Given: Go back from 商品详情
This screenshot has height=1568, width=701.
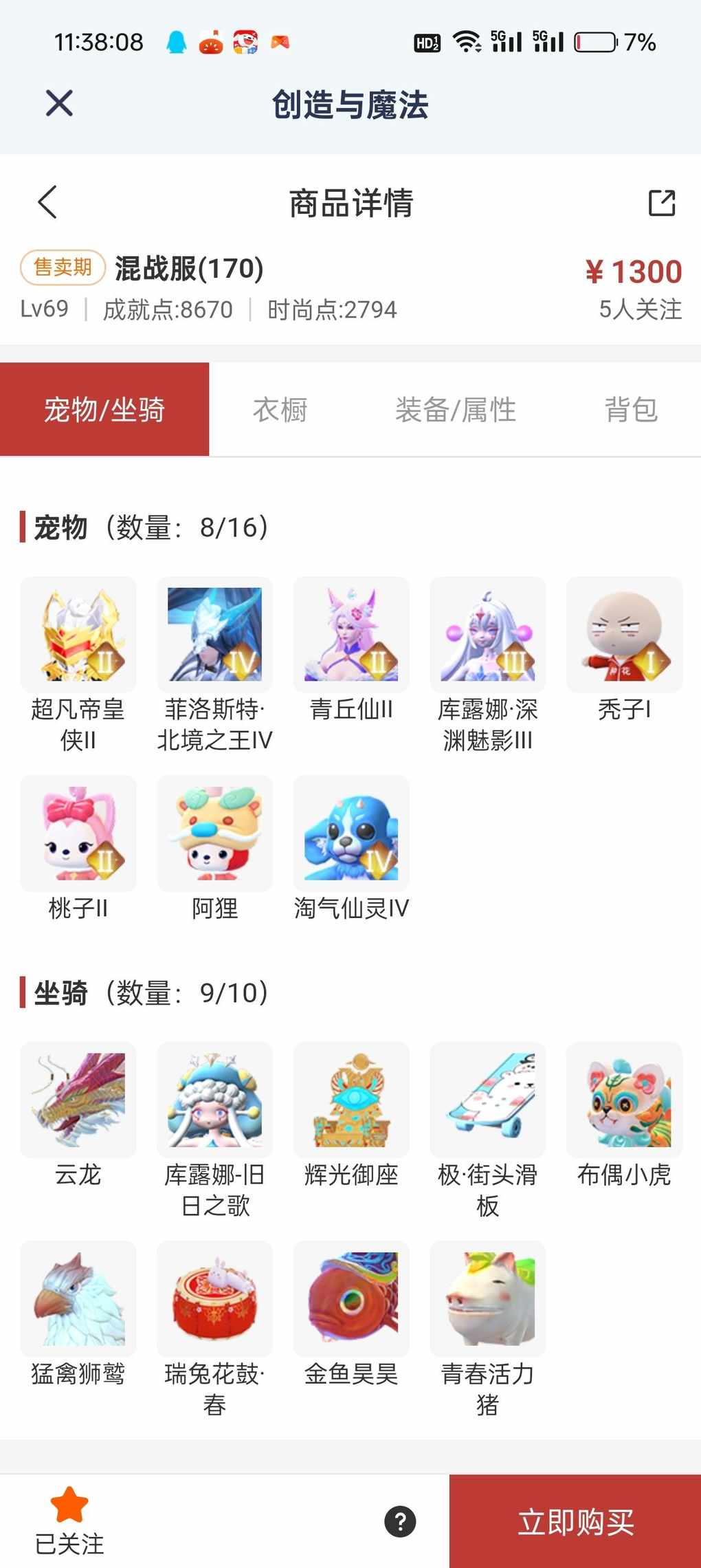Looking at the screenshot, I should pyautogui.click(x=47, y=202).
